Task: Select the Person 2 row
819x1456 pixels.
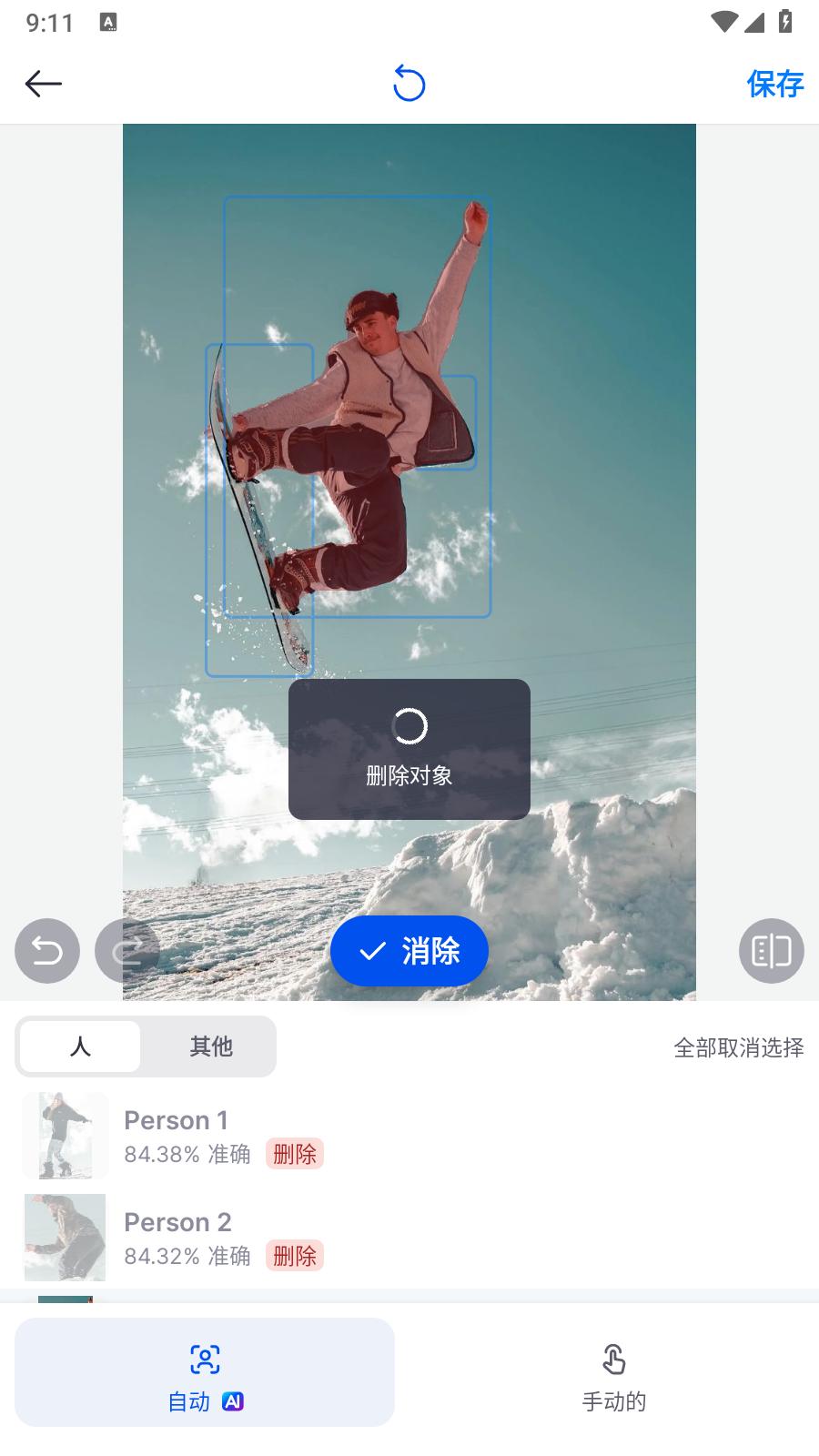Action: (x=409, y=1238)
